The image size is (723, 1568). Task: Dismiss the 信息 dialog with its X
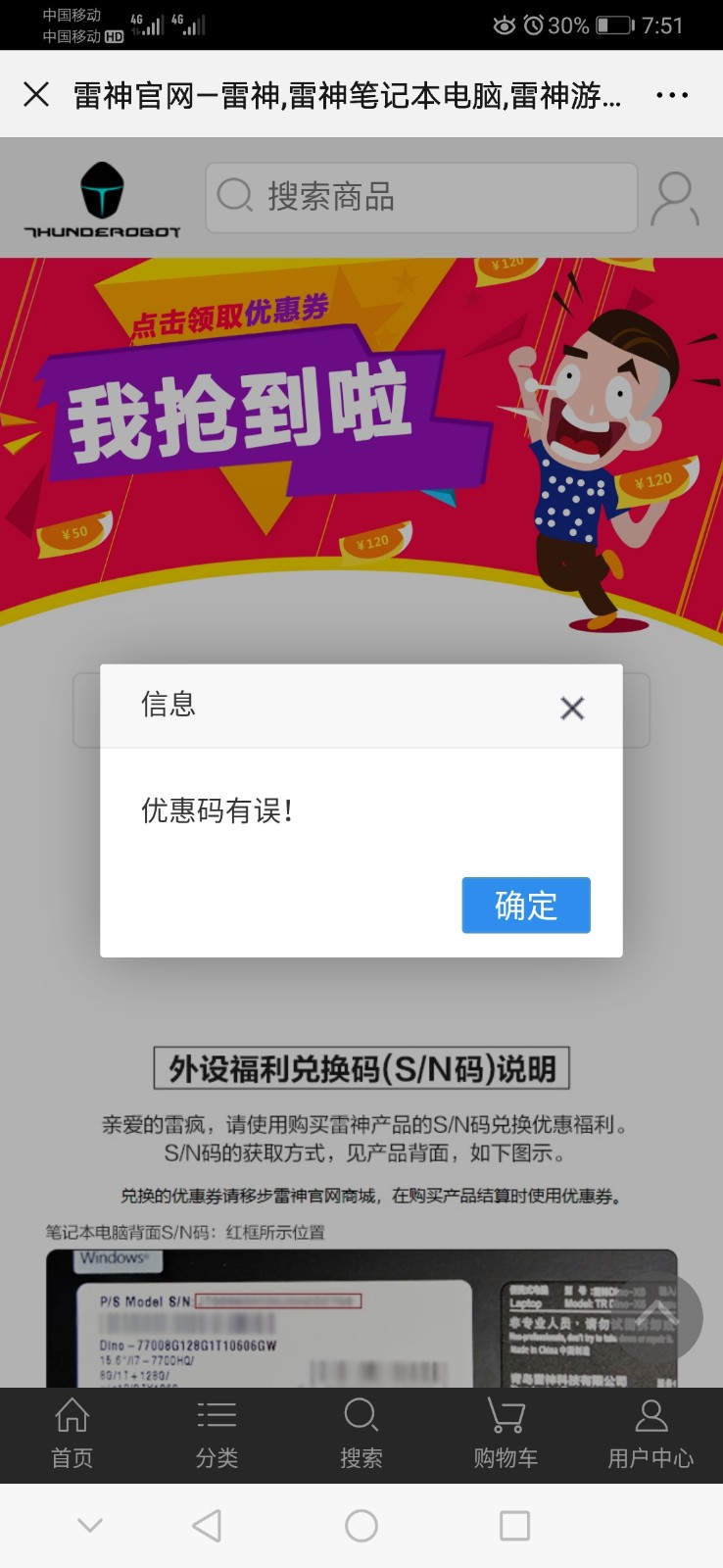click(572, 708)
